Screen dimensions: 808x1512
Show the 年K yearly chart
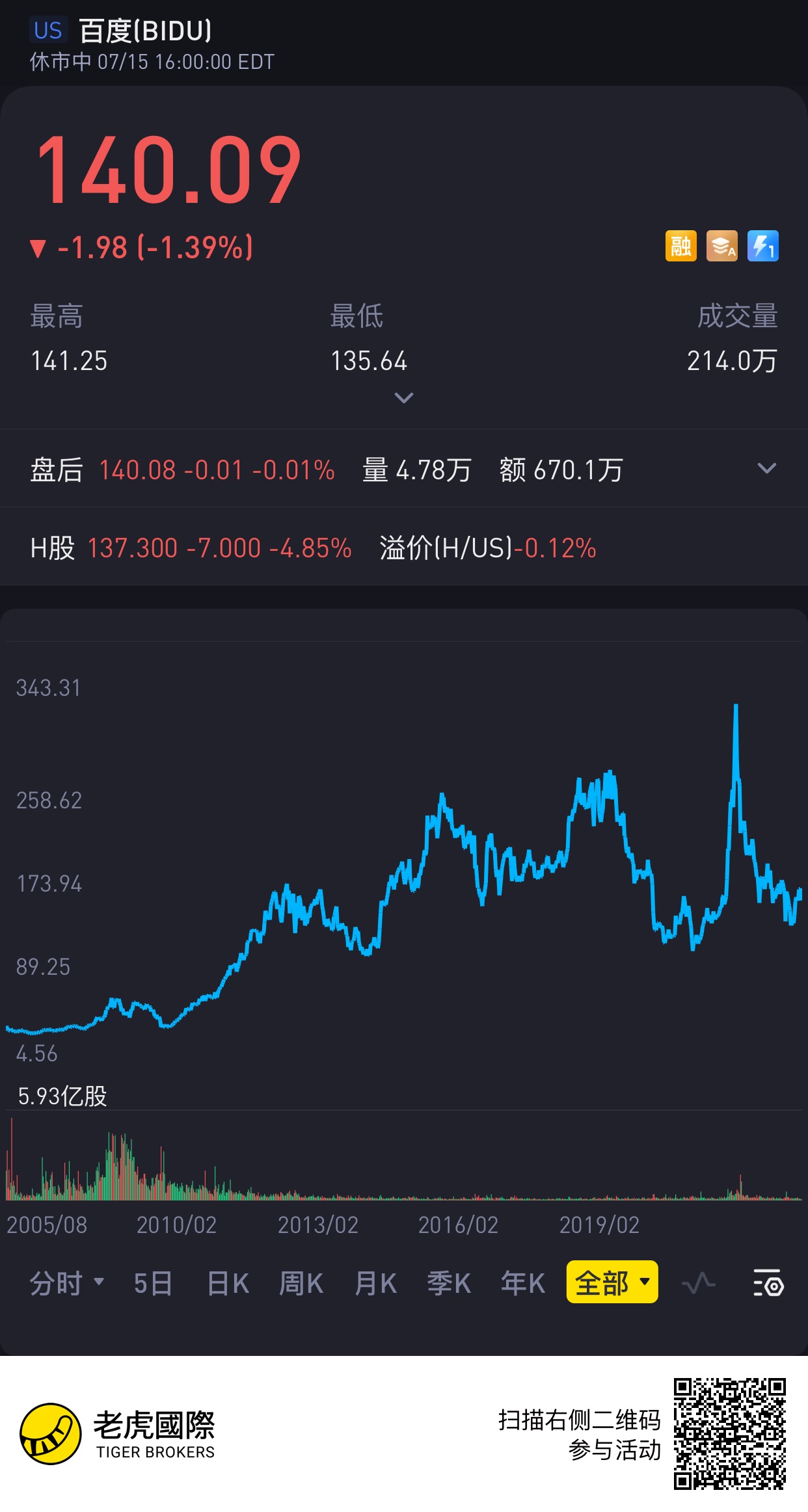tap(522, 1283)
